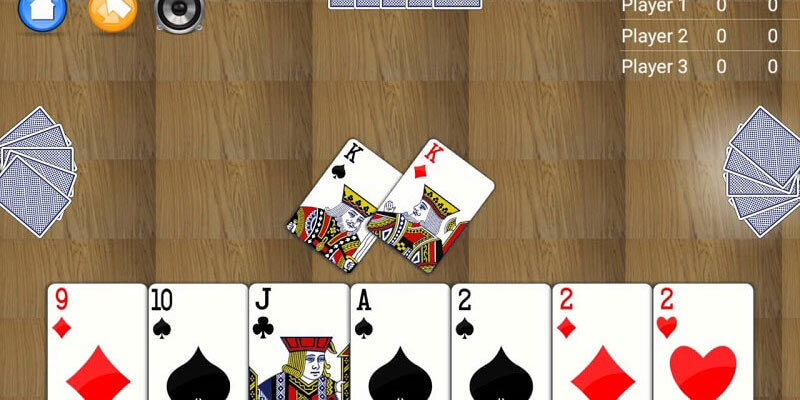800x400 pixels.
Task: Play the ace of spades
Action: tap(399, 345)
